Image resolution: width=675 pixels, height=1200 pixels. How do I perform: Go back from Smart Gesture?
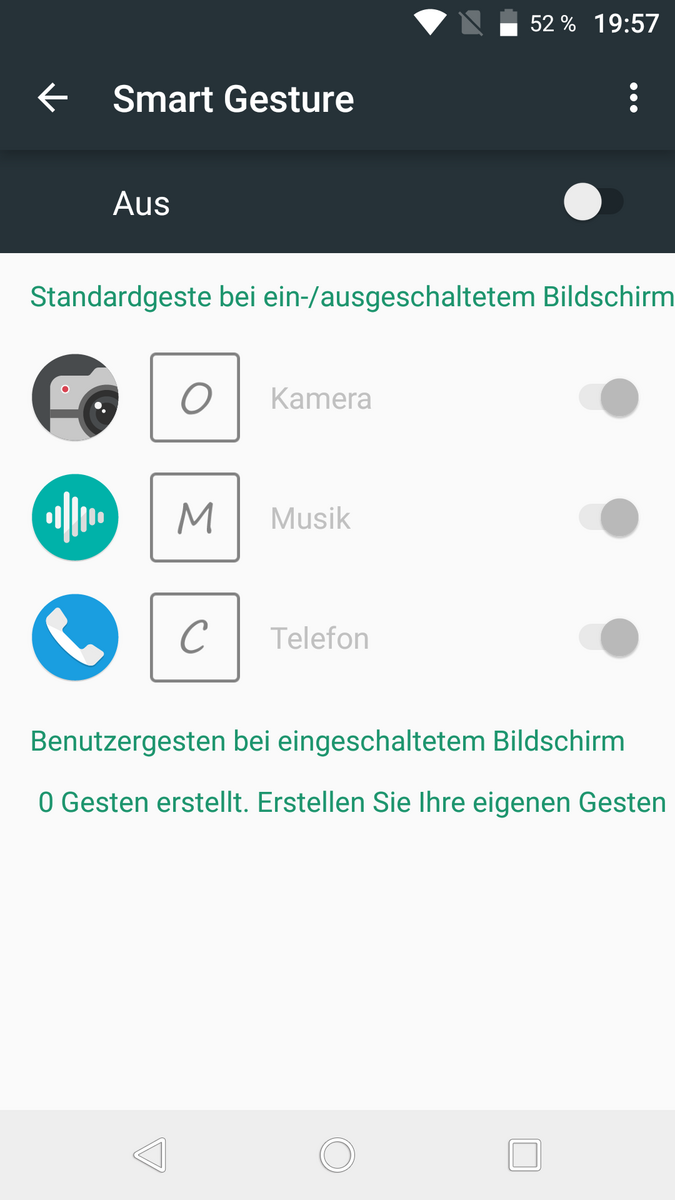pos(53,98)
